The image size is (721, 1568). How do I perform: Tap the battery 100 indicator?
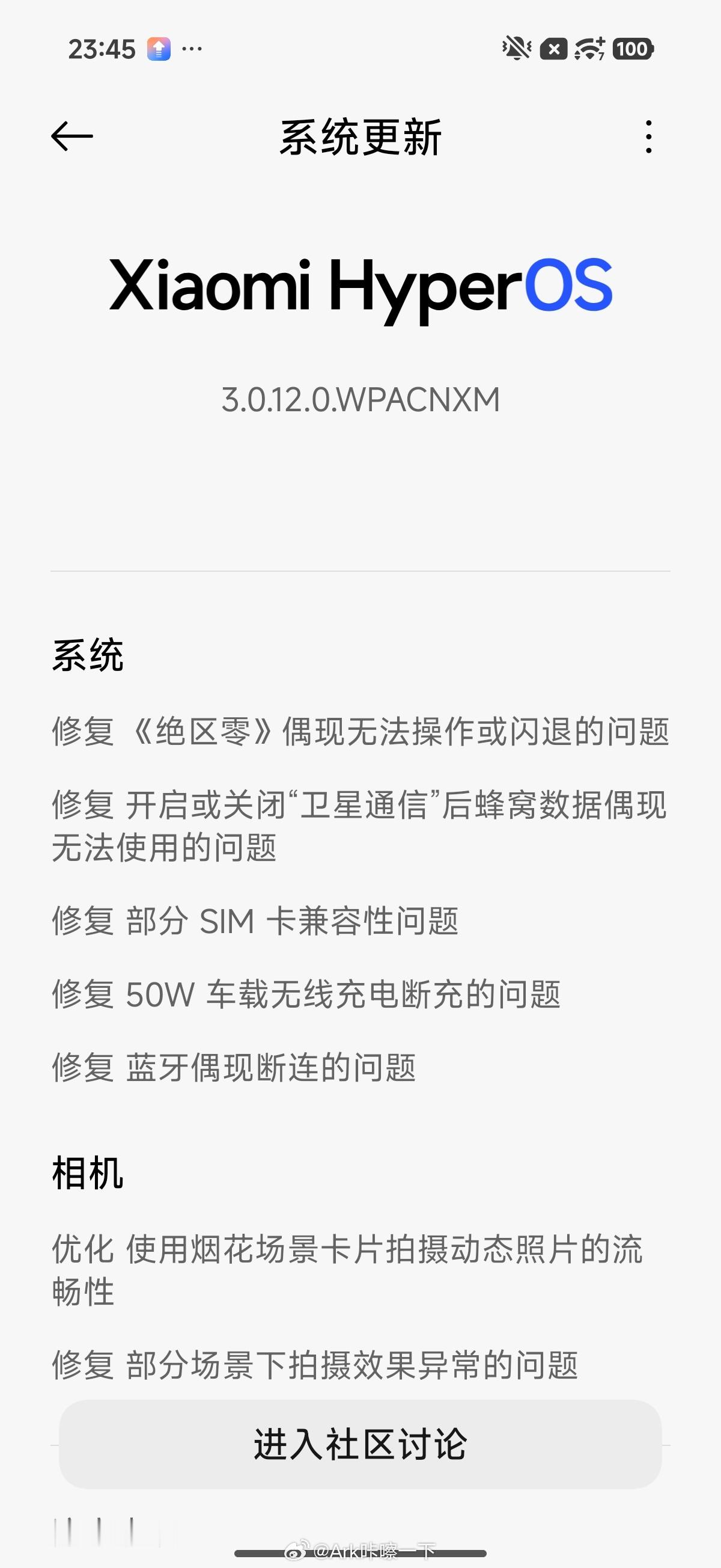pos(631,50)
